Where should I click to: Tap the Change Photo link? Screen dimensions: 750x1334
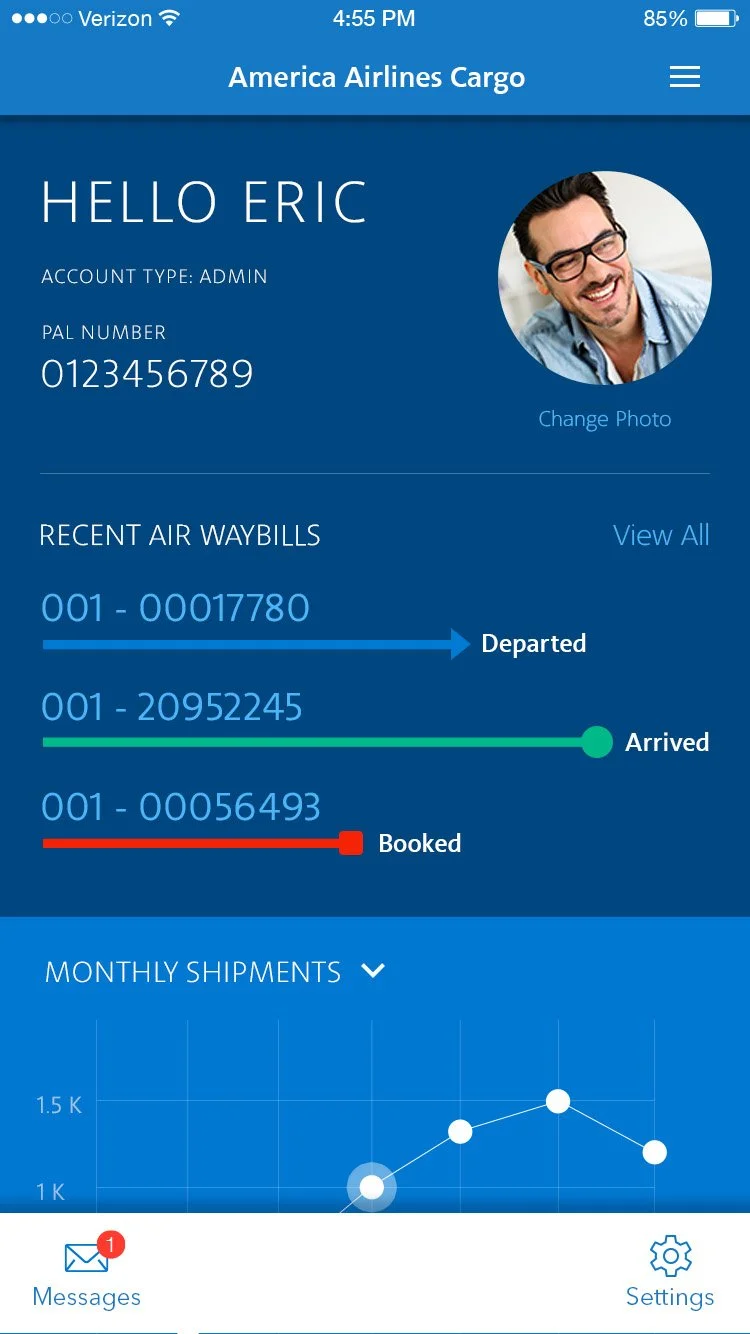[x=604, y=419]
